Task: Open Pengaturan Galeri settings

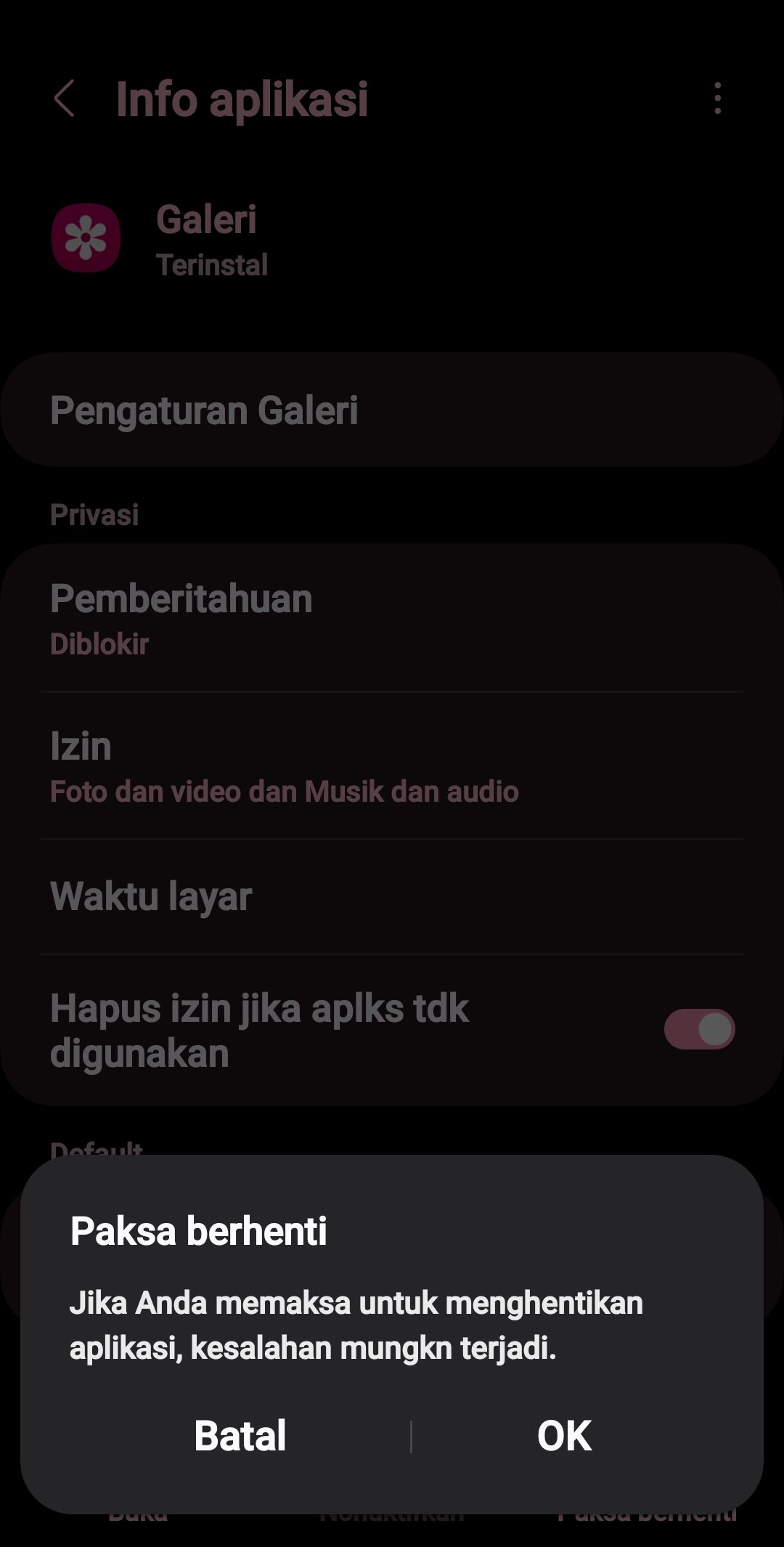Action: pos(205,410)
